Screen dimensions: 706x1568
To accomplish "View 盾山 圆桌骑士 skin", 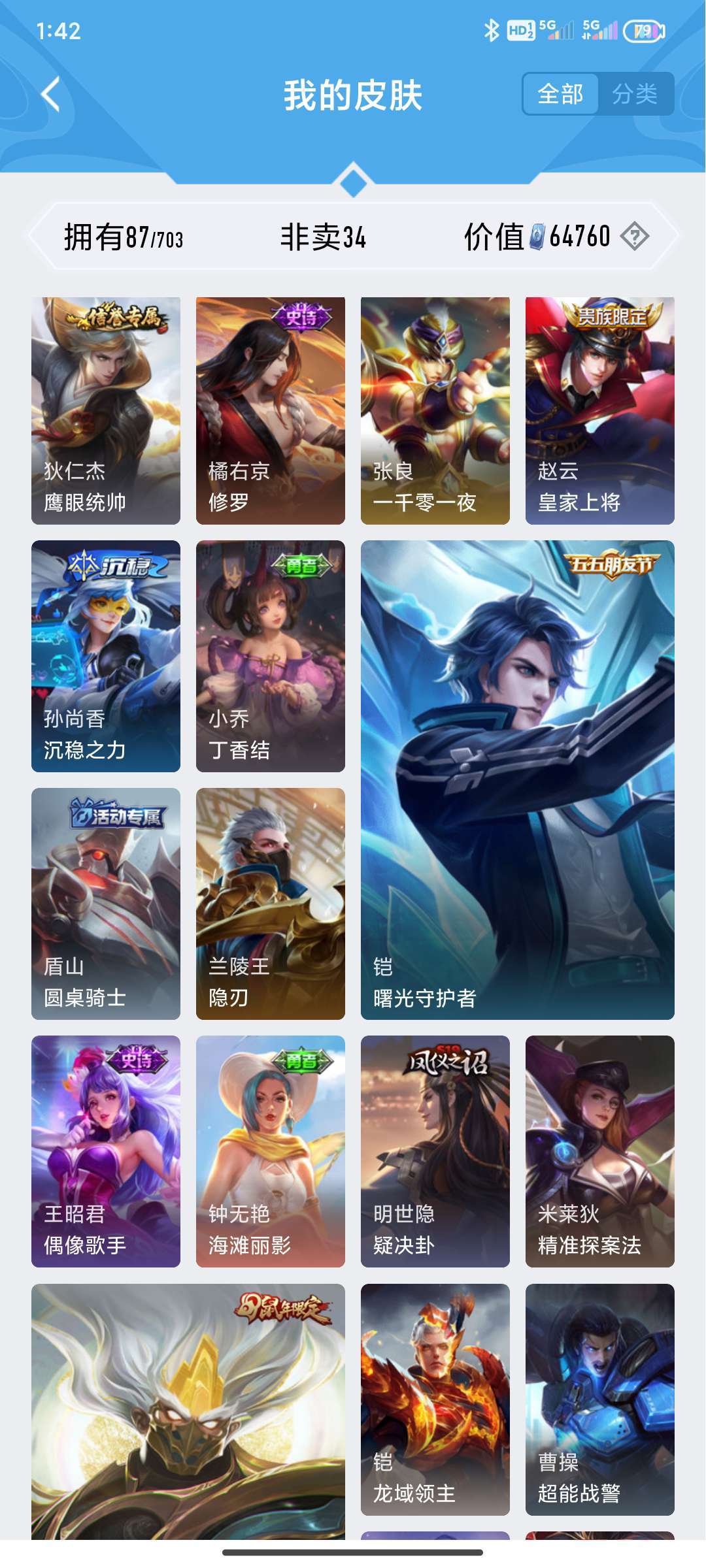I will coord(106,904).
